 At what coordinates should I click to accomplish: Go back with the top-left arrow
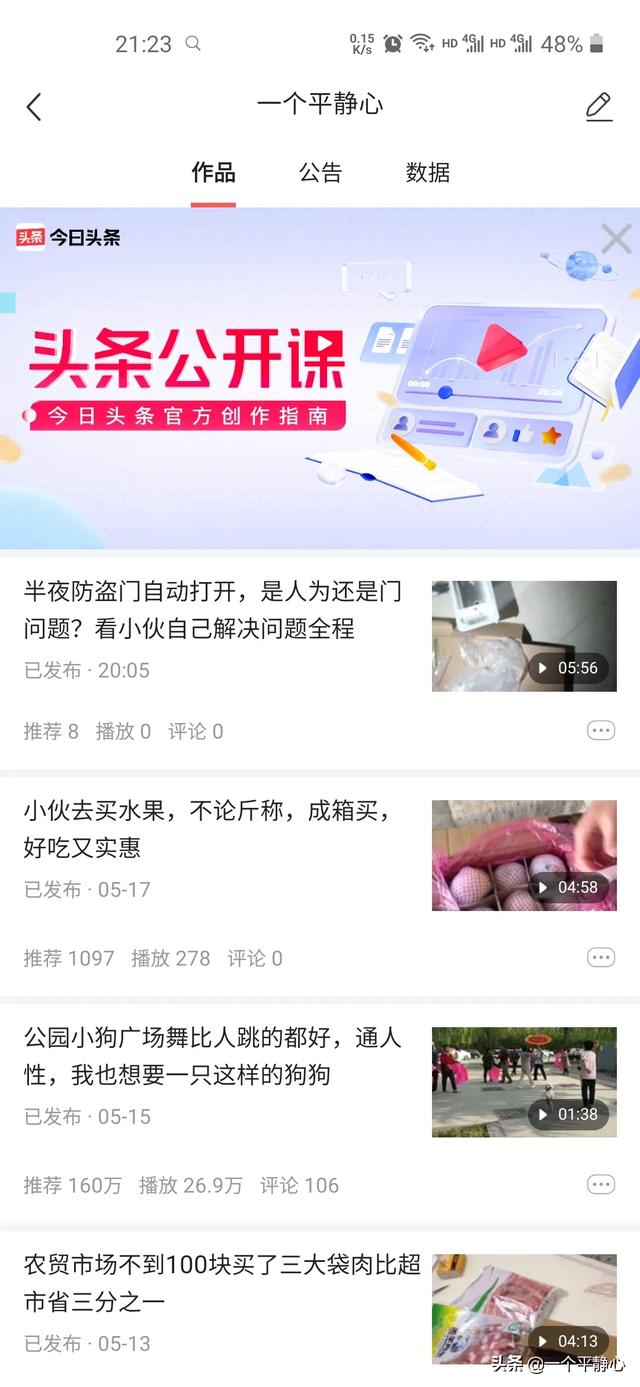34,107
